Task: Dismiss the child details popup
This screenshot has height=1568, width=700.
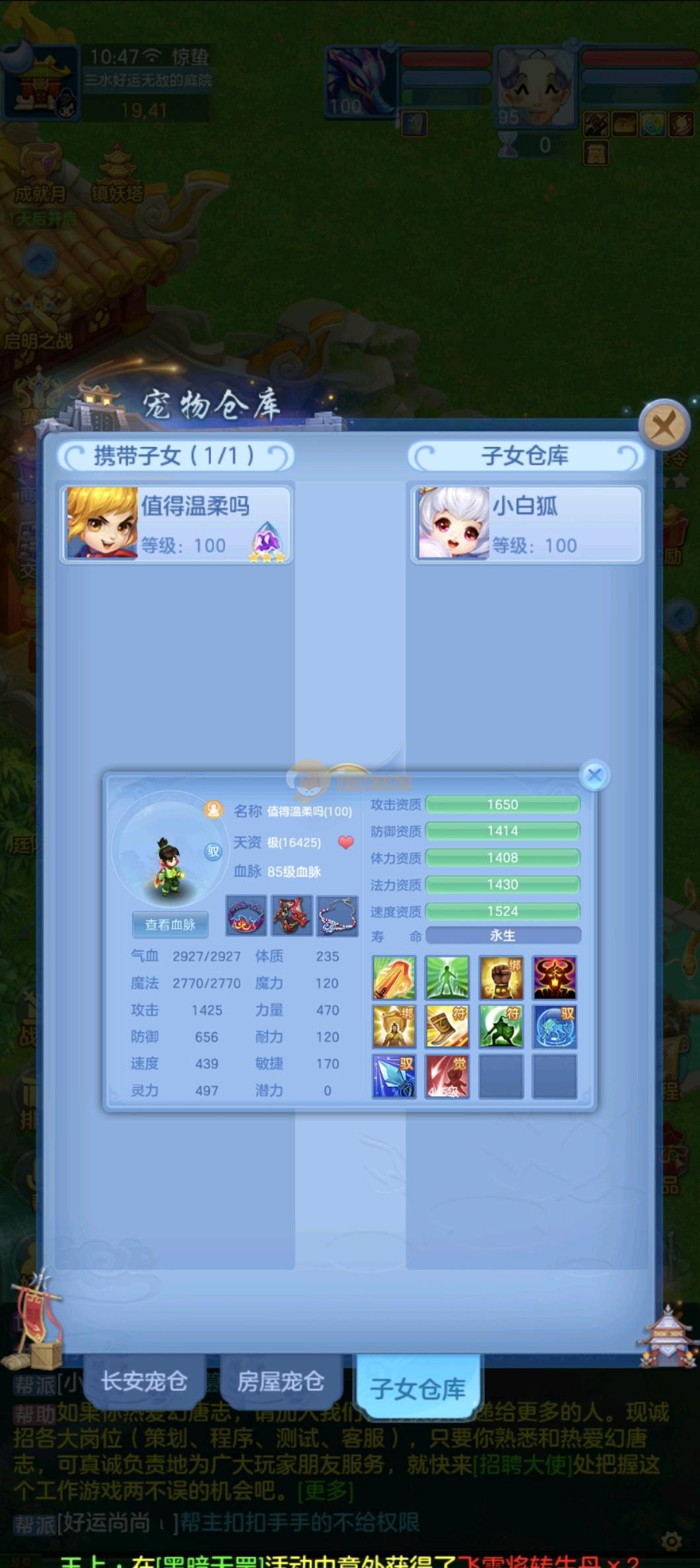Action: [594, 775]
